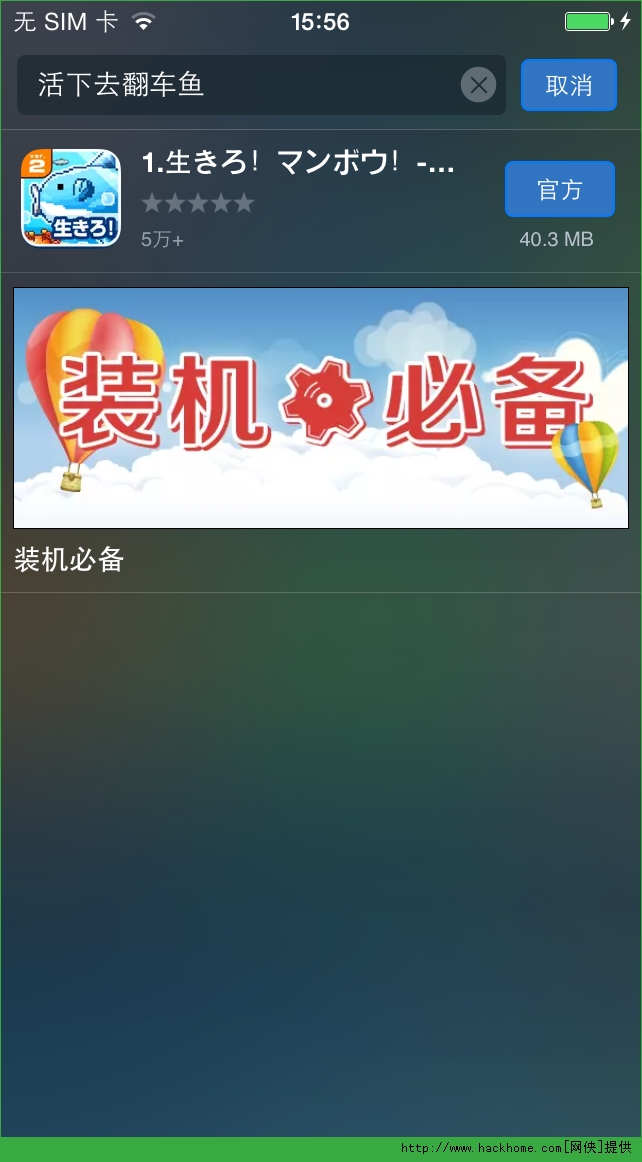Open the 装机必备 banner
642x1162 pixels.
click(x=320, y=408)
